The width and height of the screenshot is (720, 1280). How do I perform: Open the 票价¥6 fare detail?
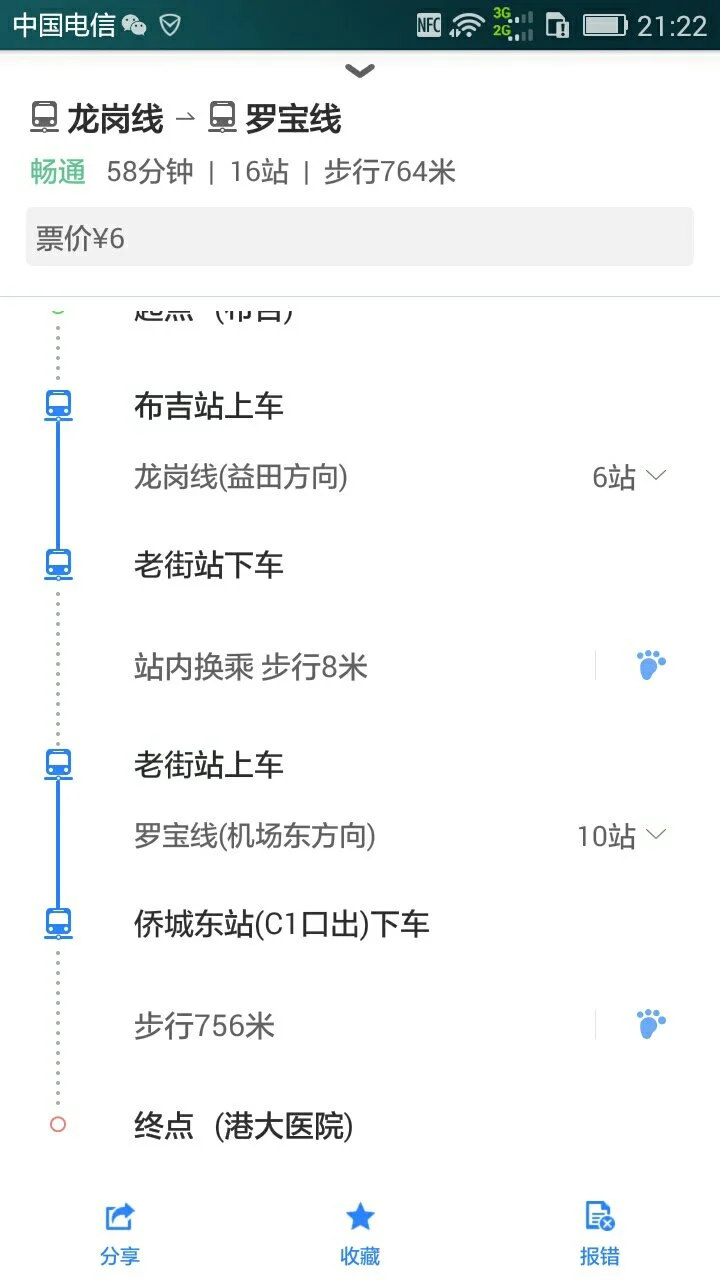pyautogui.click(x=359, y=236)
